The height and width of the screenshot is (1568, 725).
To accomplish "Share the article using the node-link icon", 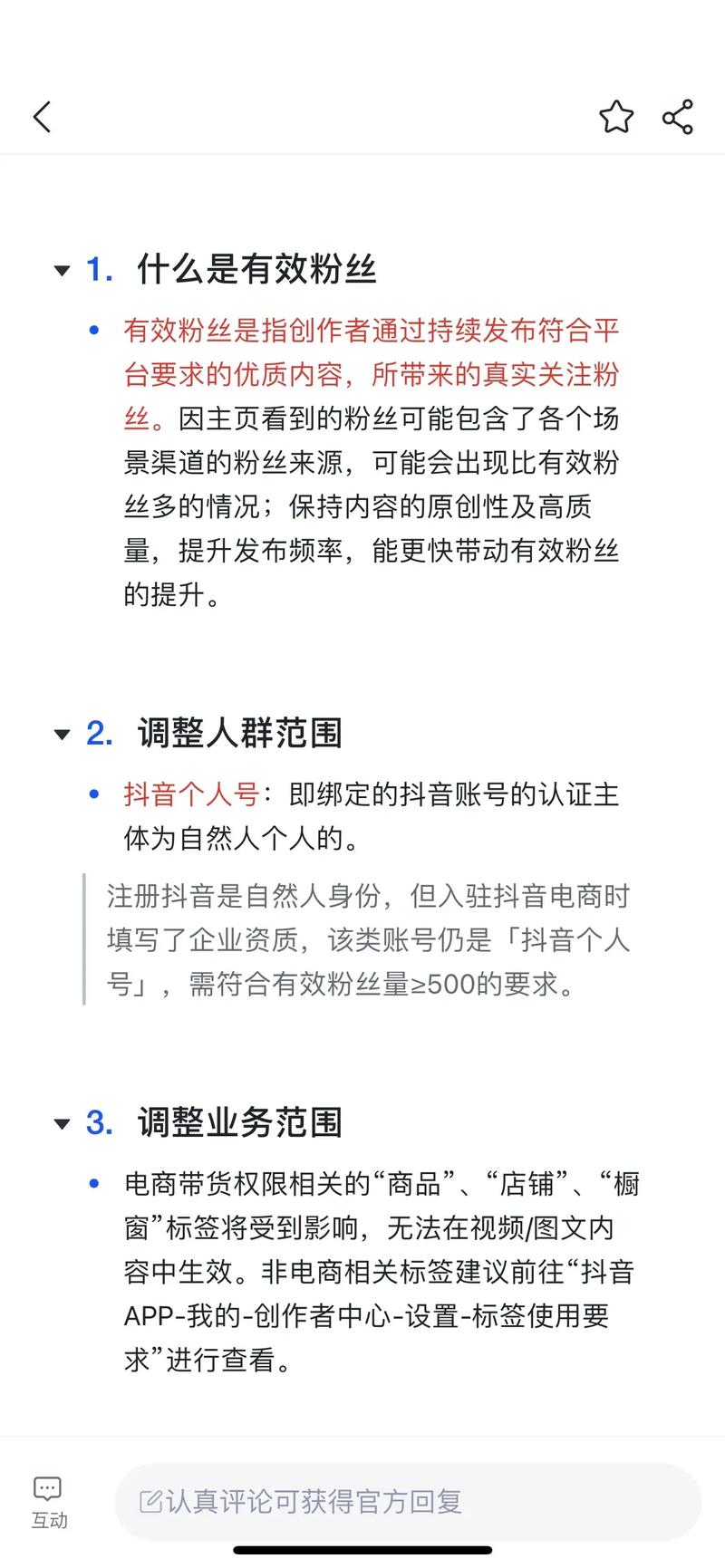I will point(678,116).
